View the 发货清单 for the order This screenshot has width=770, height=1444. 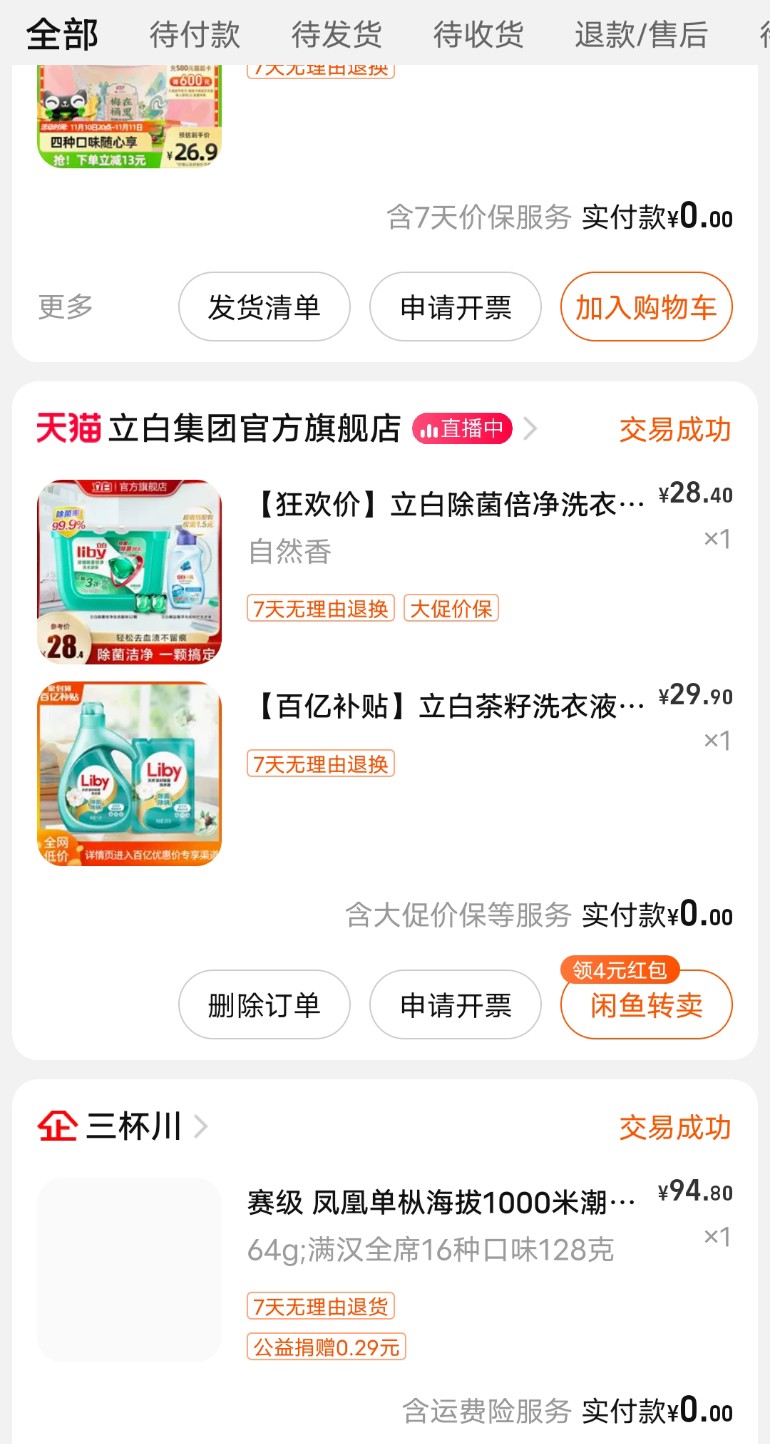click(264, 307)
